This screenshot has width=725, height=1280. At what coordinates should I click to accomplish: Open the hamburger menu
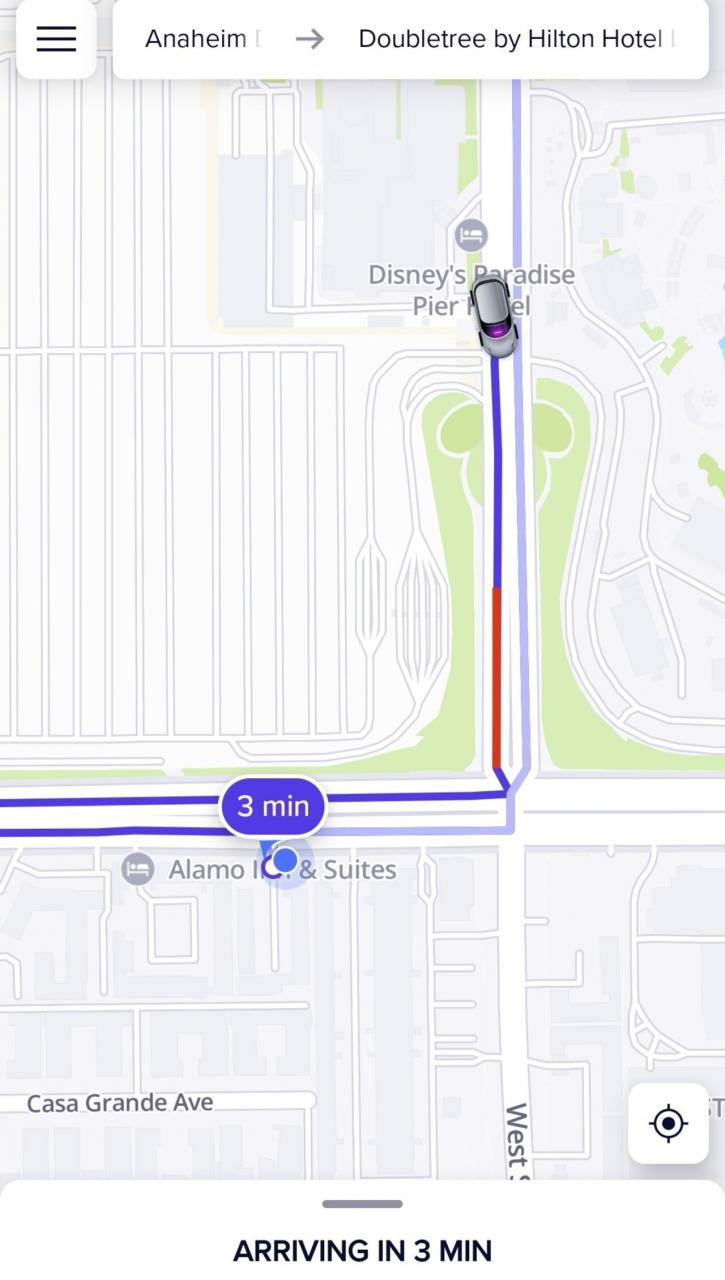click(x=56, y=39)
